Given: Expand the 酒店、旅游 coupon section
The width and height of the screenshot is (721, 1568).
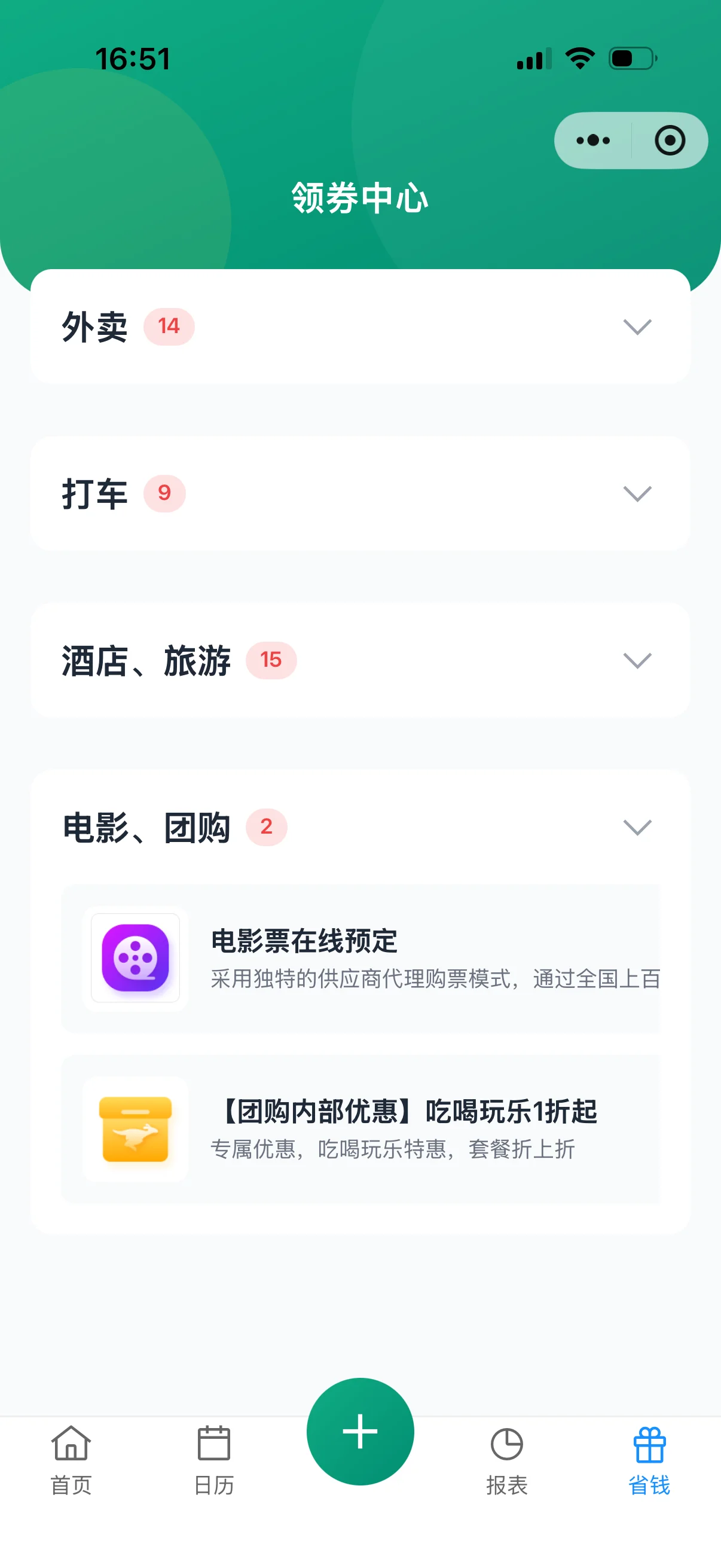Looking at the screenshot, I should coord(637,661).
